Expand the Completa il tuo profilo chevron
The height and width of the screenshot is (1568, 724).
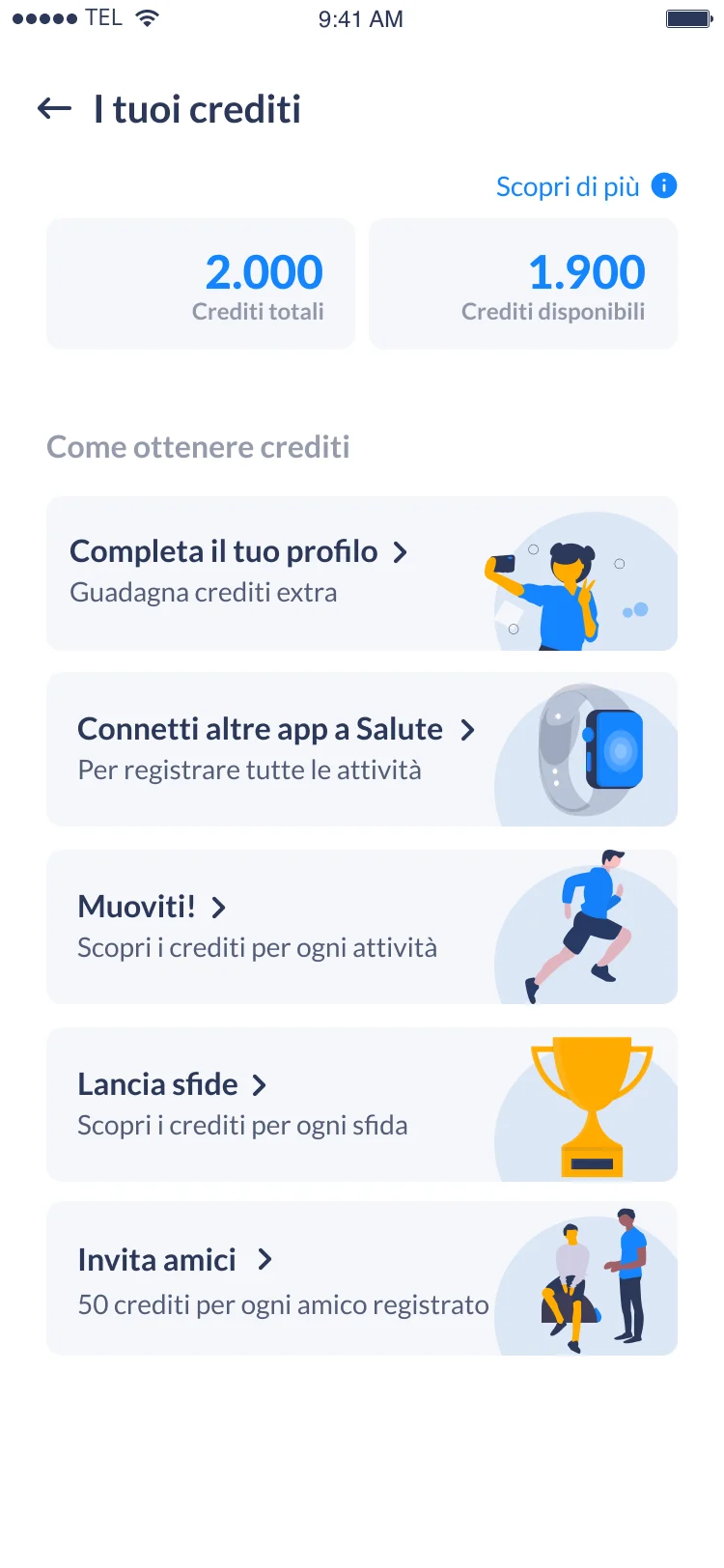402,552
